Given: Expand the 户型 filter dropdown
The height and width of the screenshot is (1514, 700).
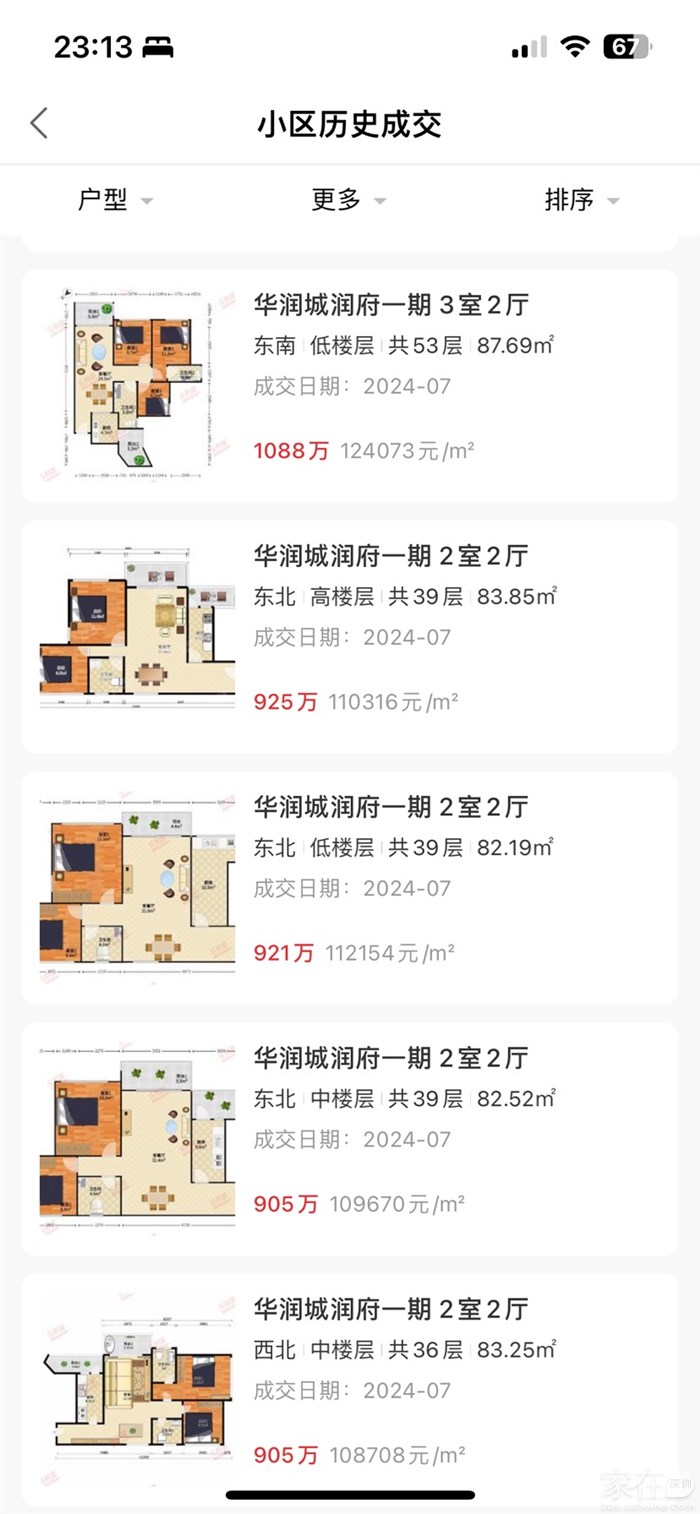Looking at the screenshot, I should (115, 200).
